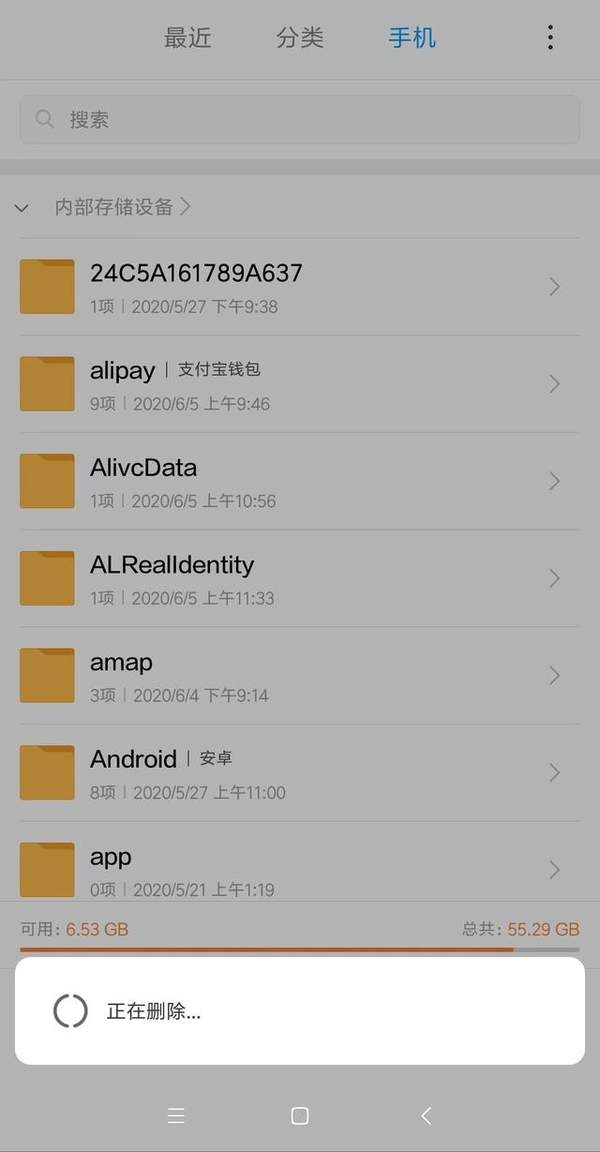Viewport: 600px width, 1152px height.
Task: Select the 手机 tab
Action: point(412,37)
